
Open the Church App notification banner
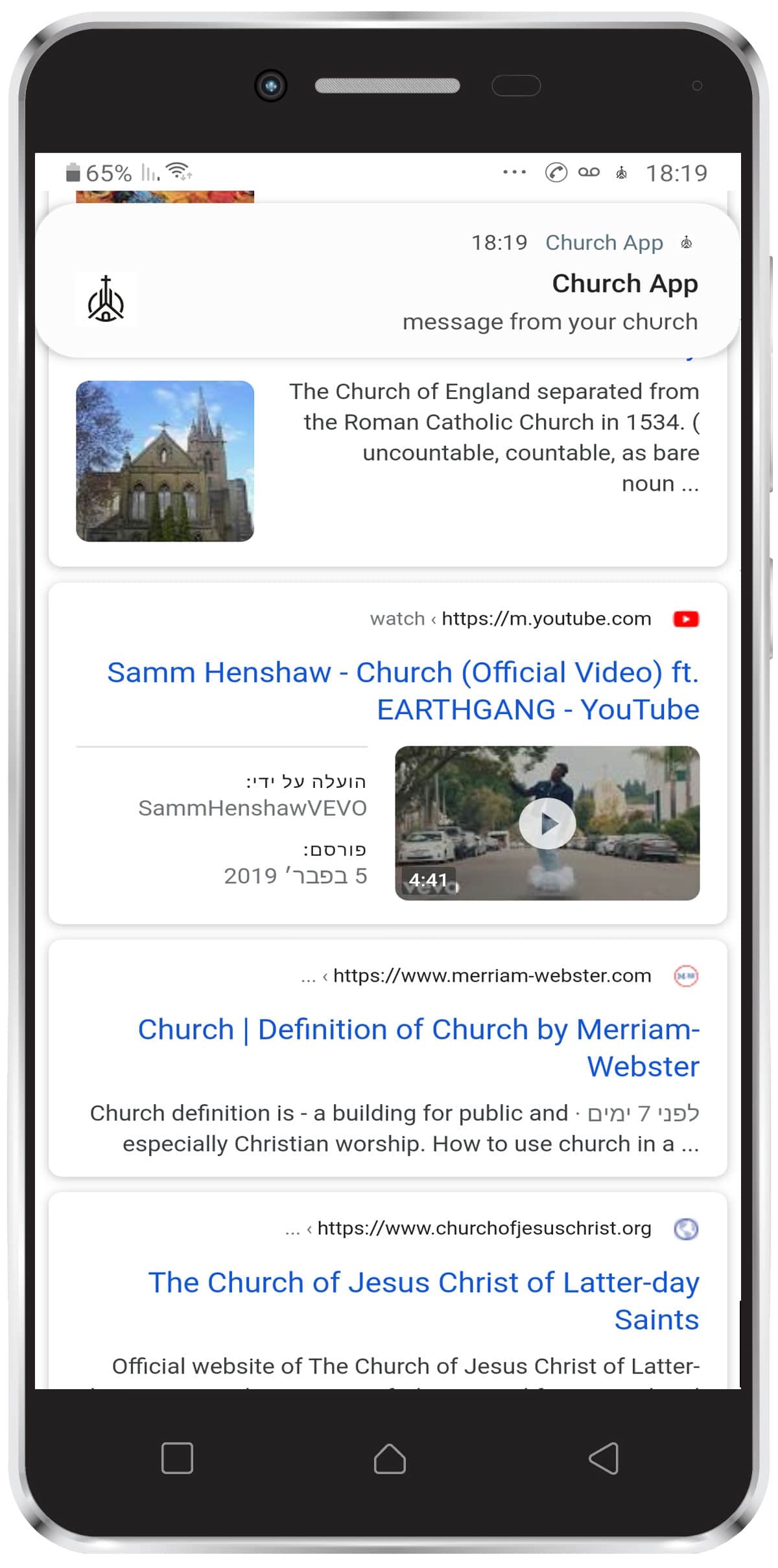tap(389, 282)
